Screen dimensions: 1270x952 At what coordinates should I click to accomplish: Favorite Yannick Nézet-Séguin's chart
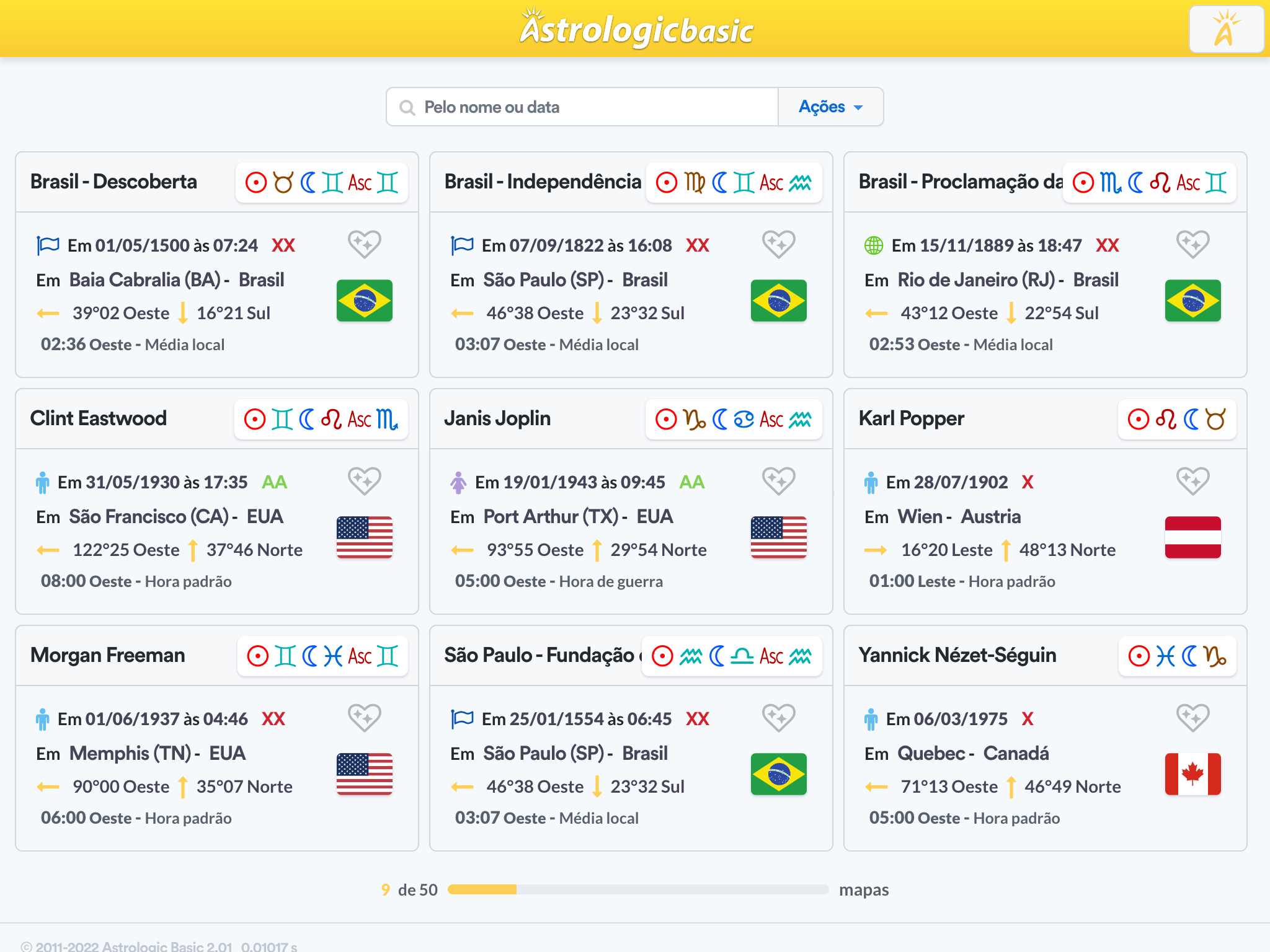coord(1192,718)
